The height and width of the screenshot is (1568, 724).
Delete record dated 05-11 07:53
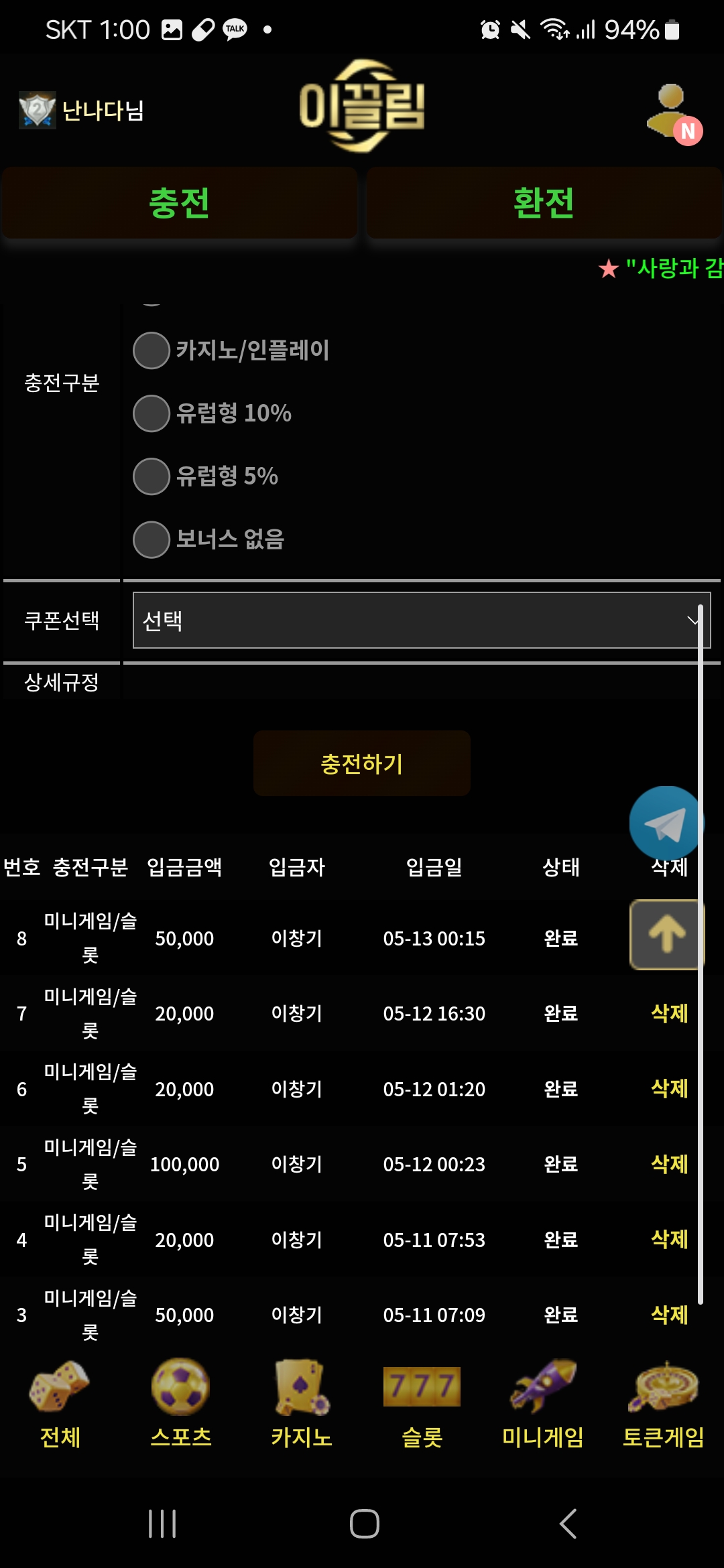[669, 1239]
